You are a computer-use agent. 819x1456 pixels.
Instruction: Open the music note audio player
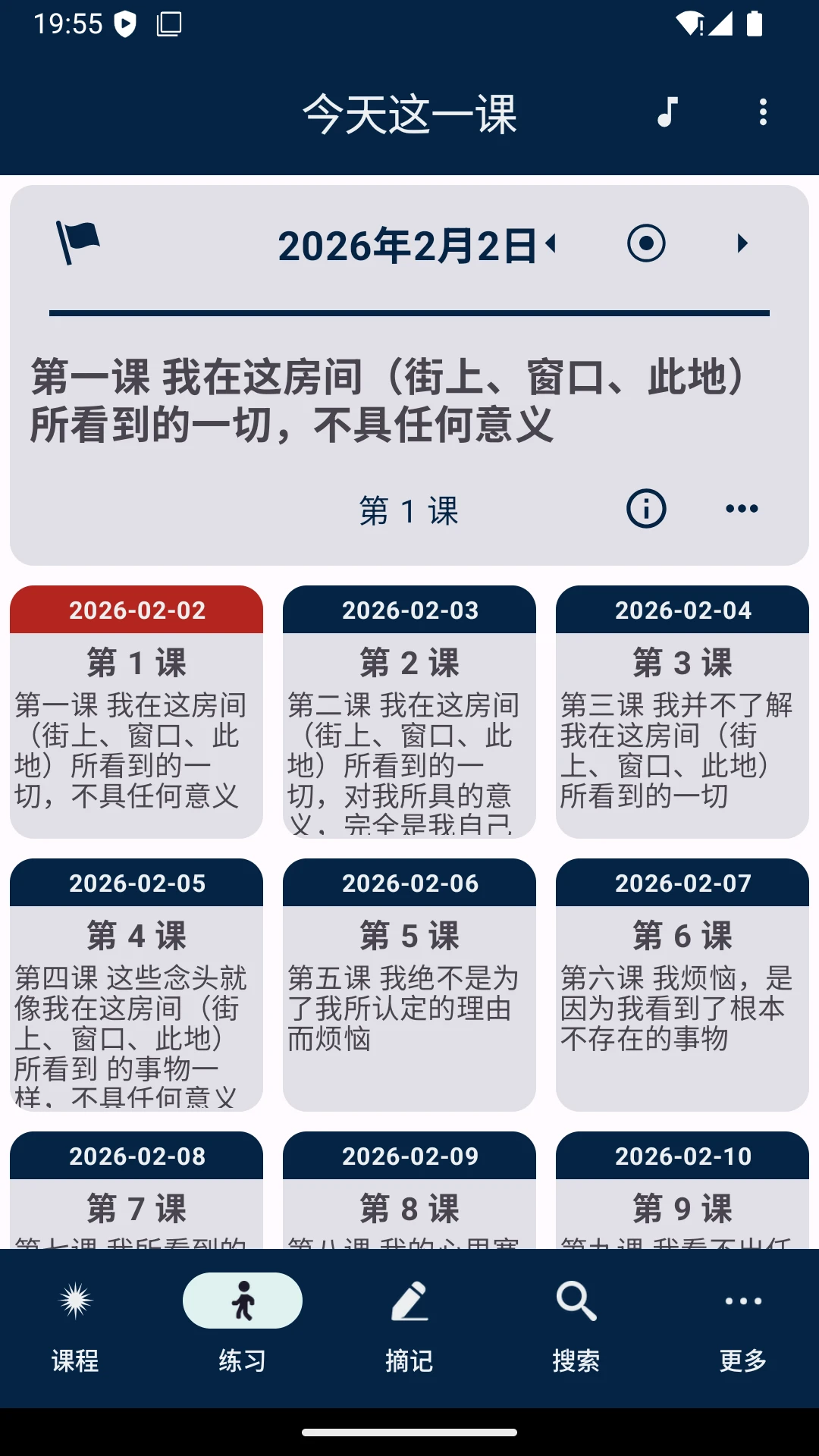pyautogui.click(x=666, y=114)
